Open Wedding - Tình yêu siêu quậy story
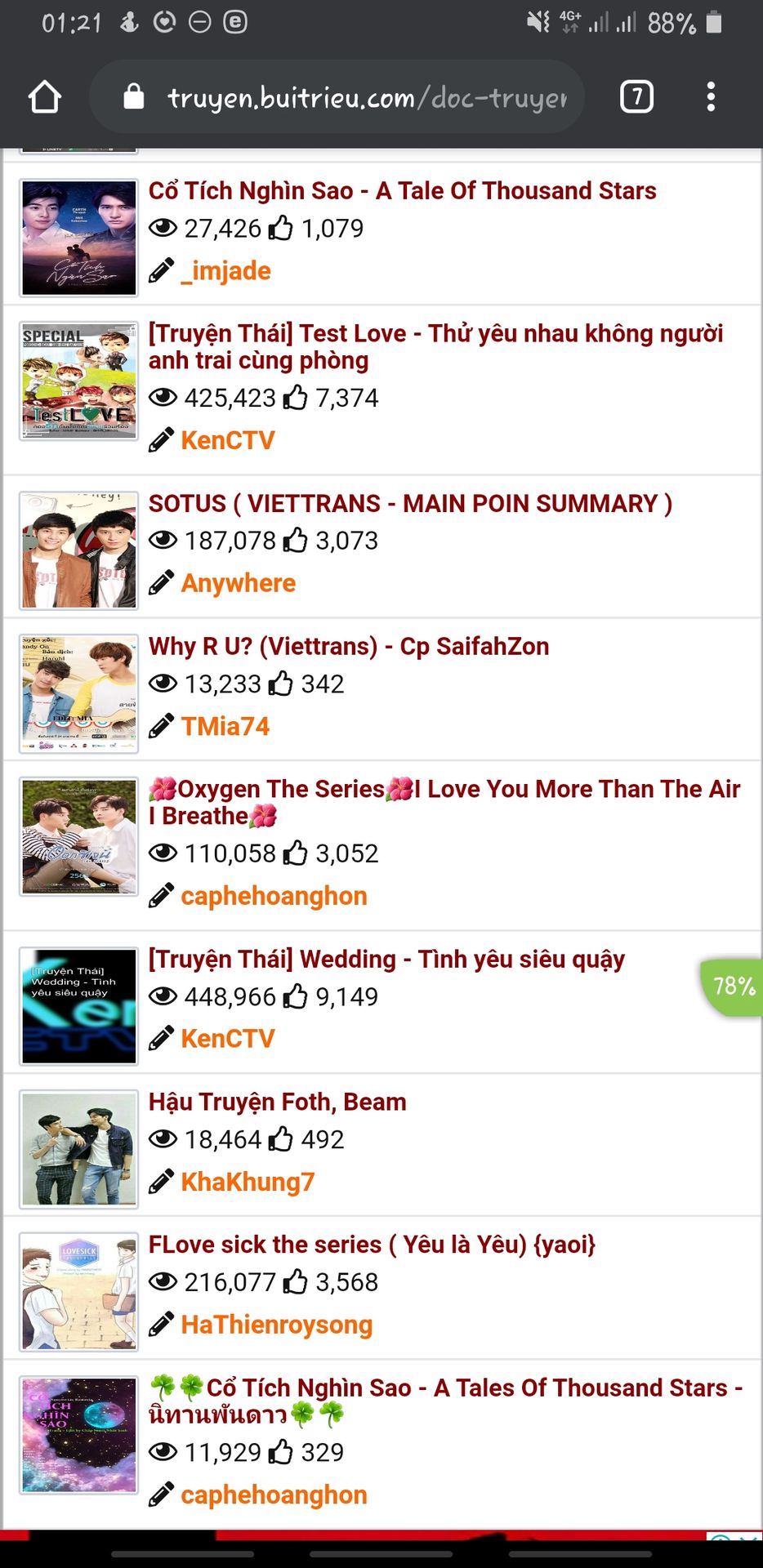The width and height of the screenshot is (763, 1568). tap(386, 959)
